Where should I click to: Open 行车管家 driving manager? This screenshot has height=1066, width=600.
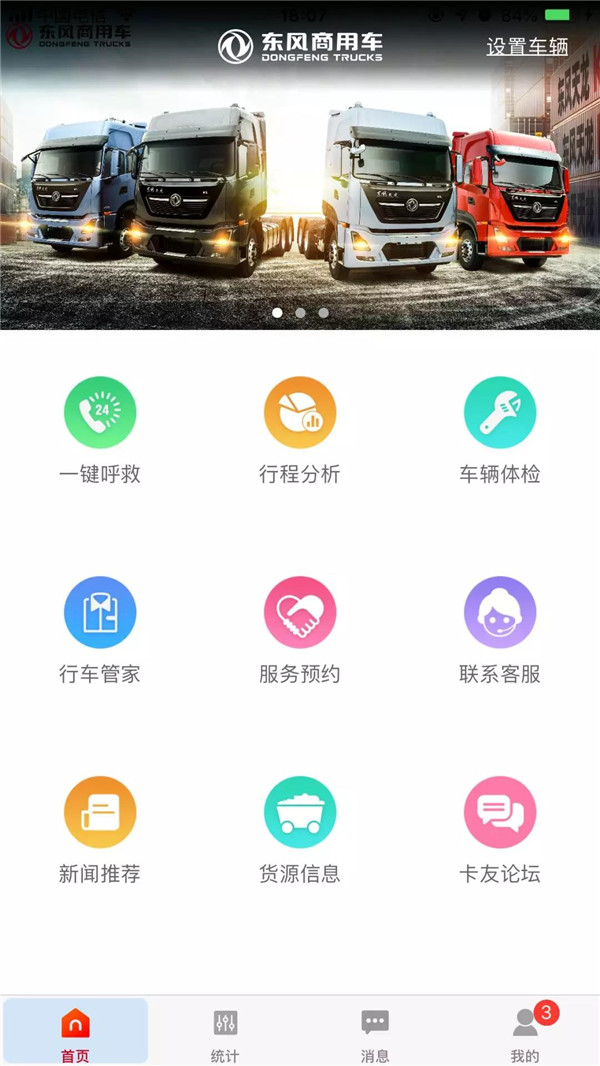coord(100,613)
